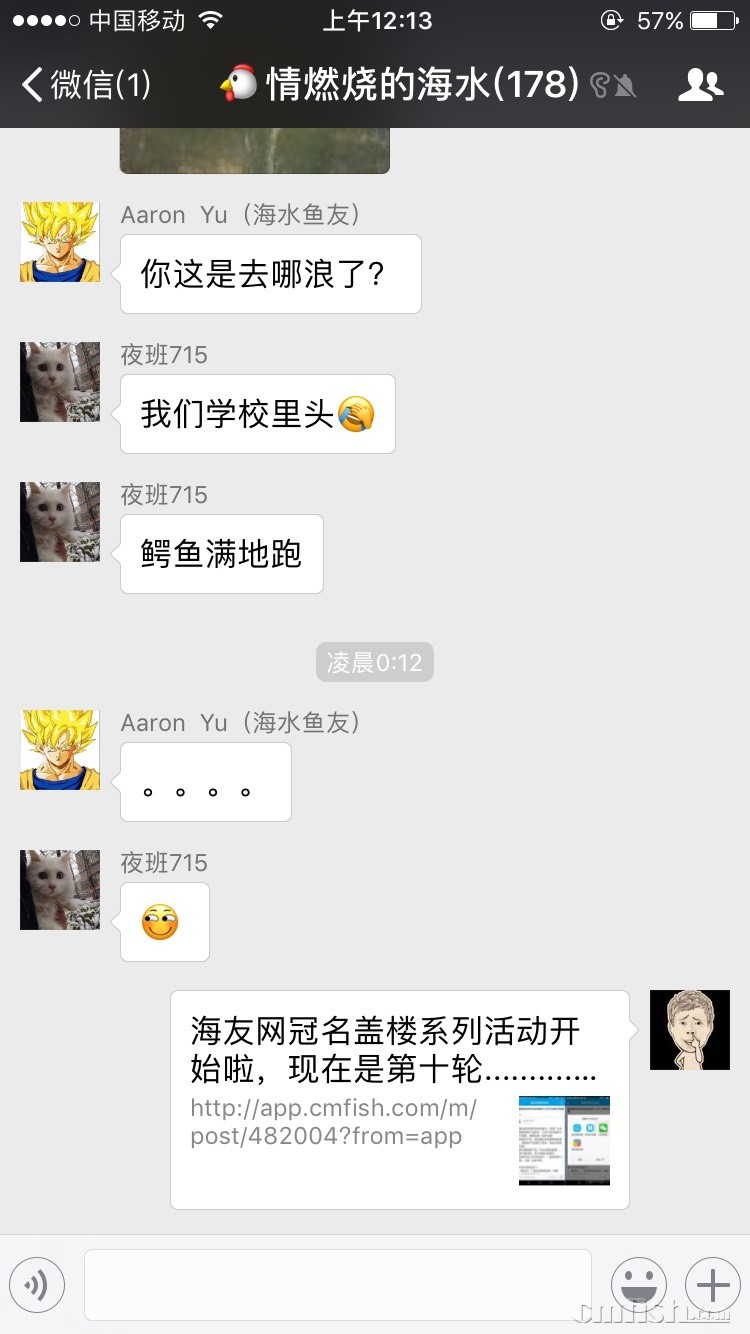Open the group members info icon
This screenshot has width=750, height=1334.
(700, 85)
